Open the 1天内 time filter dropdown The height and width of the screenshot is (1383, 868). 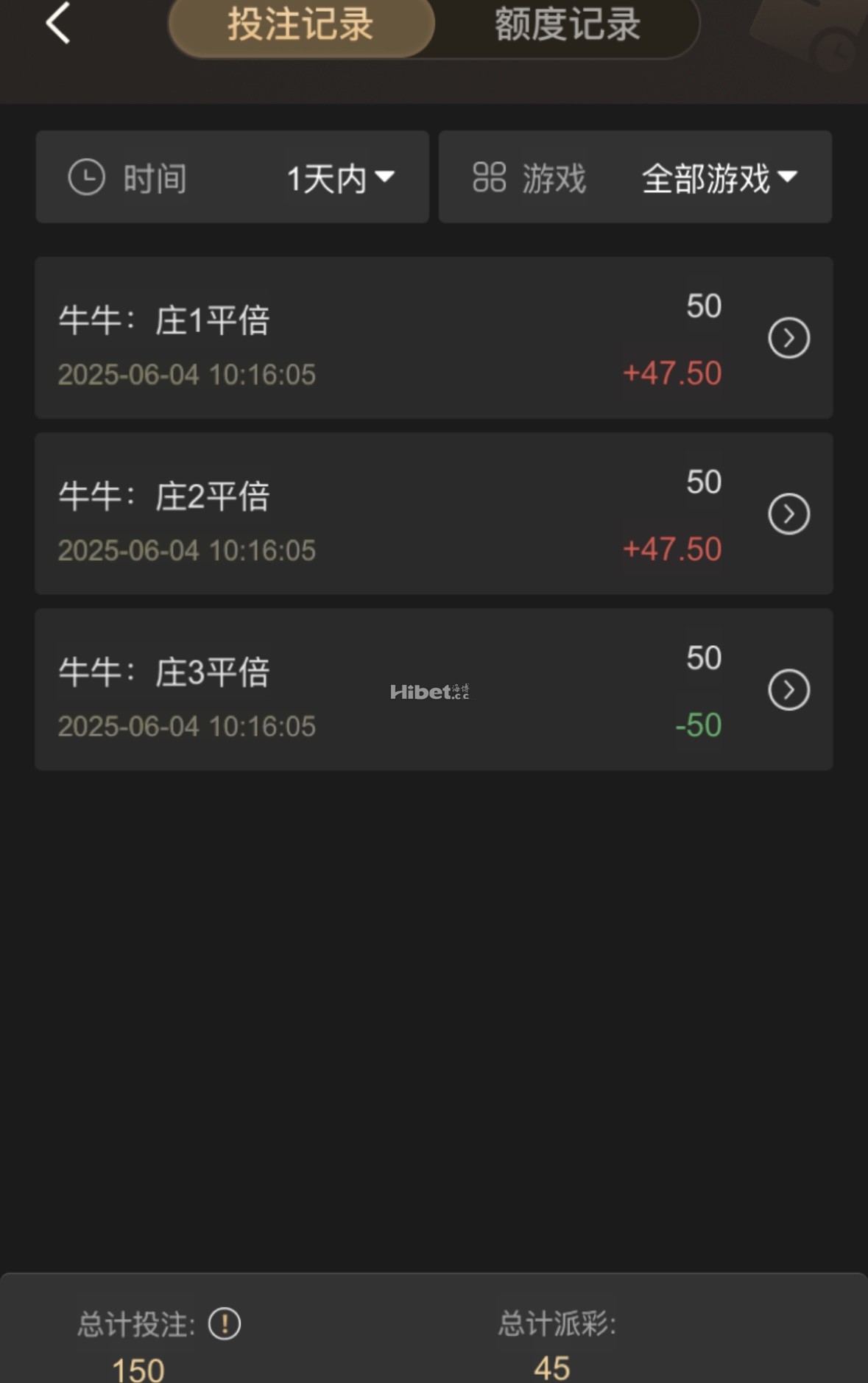[x=338, y=177]
